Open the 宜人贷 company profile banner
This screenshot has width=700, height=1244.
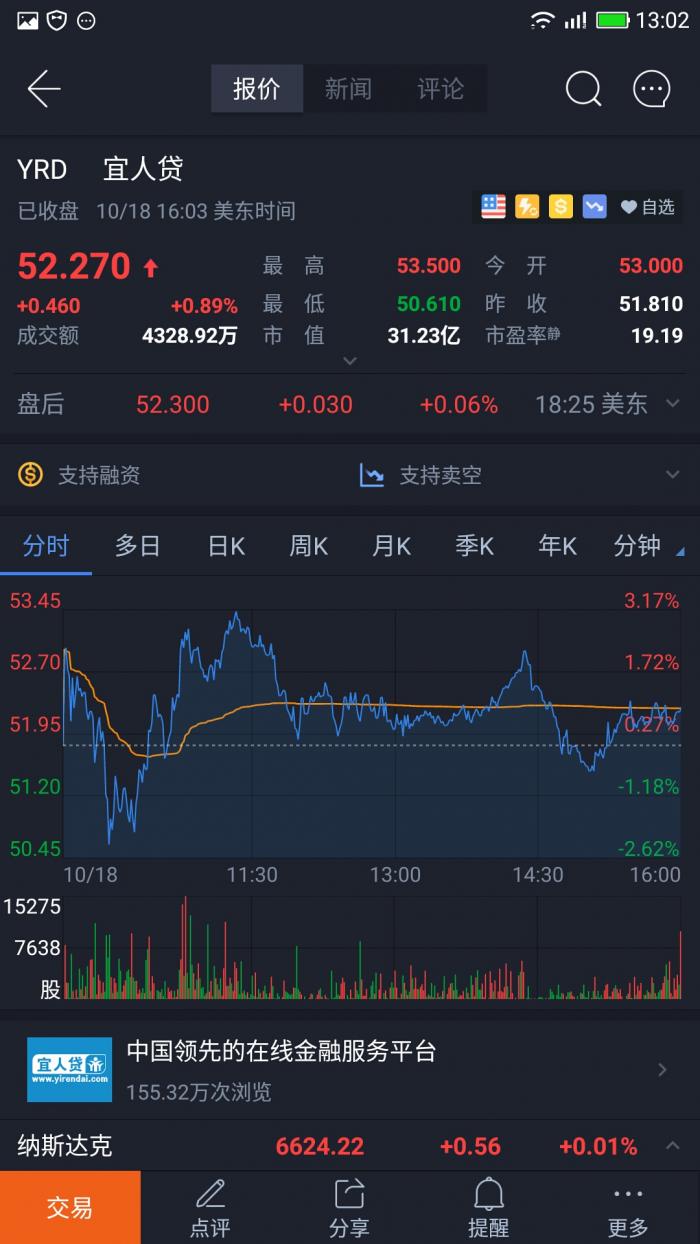[x=349, y=1070]
